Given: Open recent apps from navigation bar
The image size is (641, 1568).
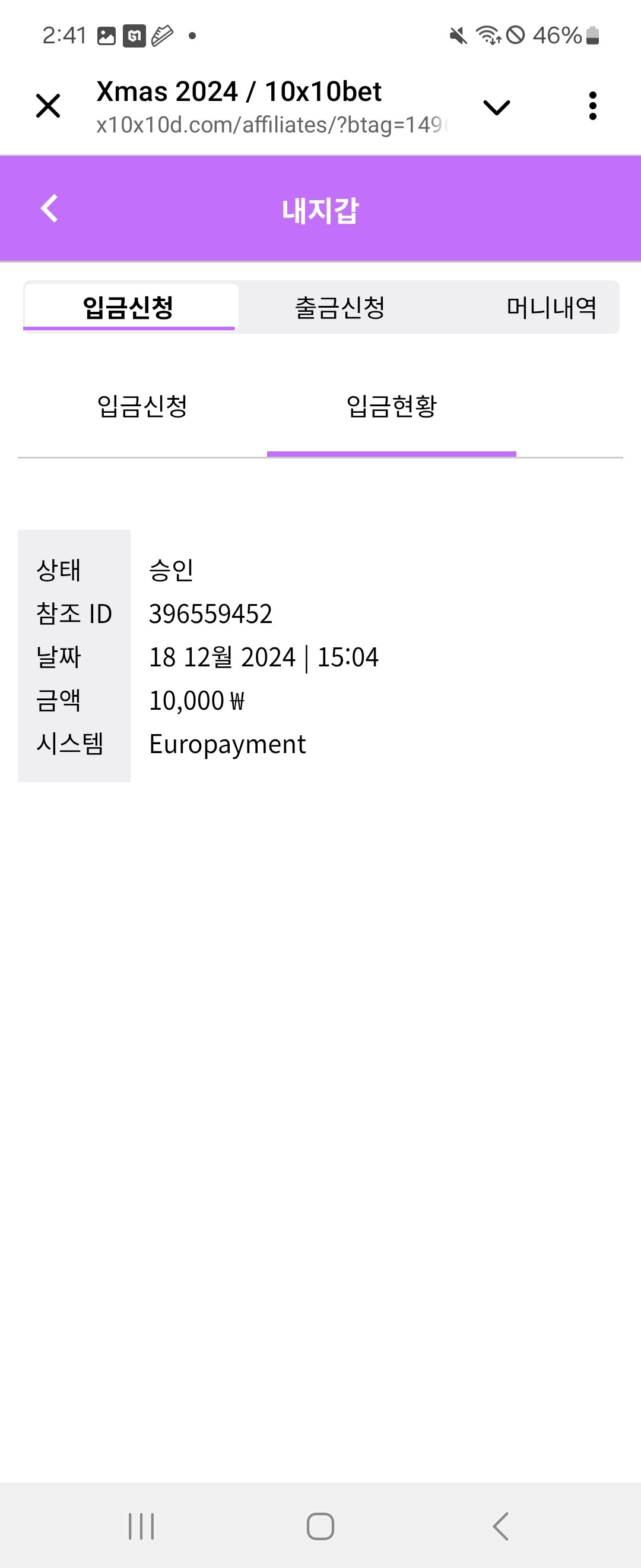Looking at the screenshot, I should 141,1526.
